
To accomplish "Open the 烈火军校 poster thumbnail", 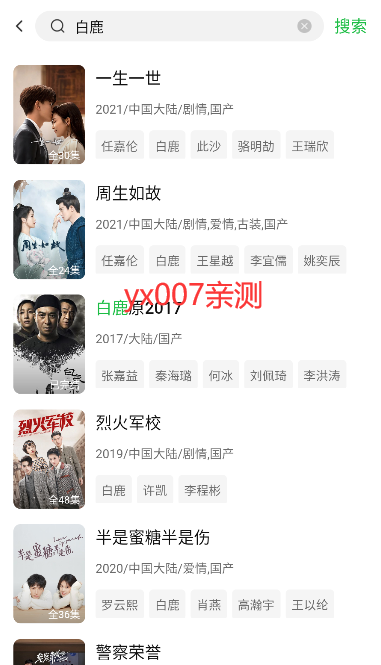I will [x=49, y=459].
